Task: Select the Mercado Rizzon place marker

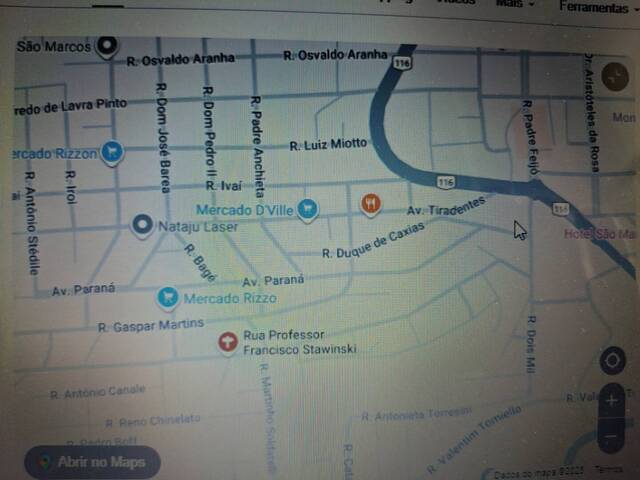Action: [x=113, y=153]
